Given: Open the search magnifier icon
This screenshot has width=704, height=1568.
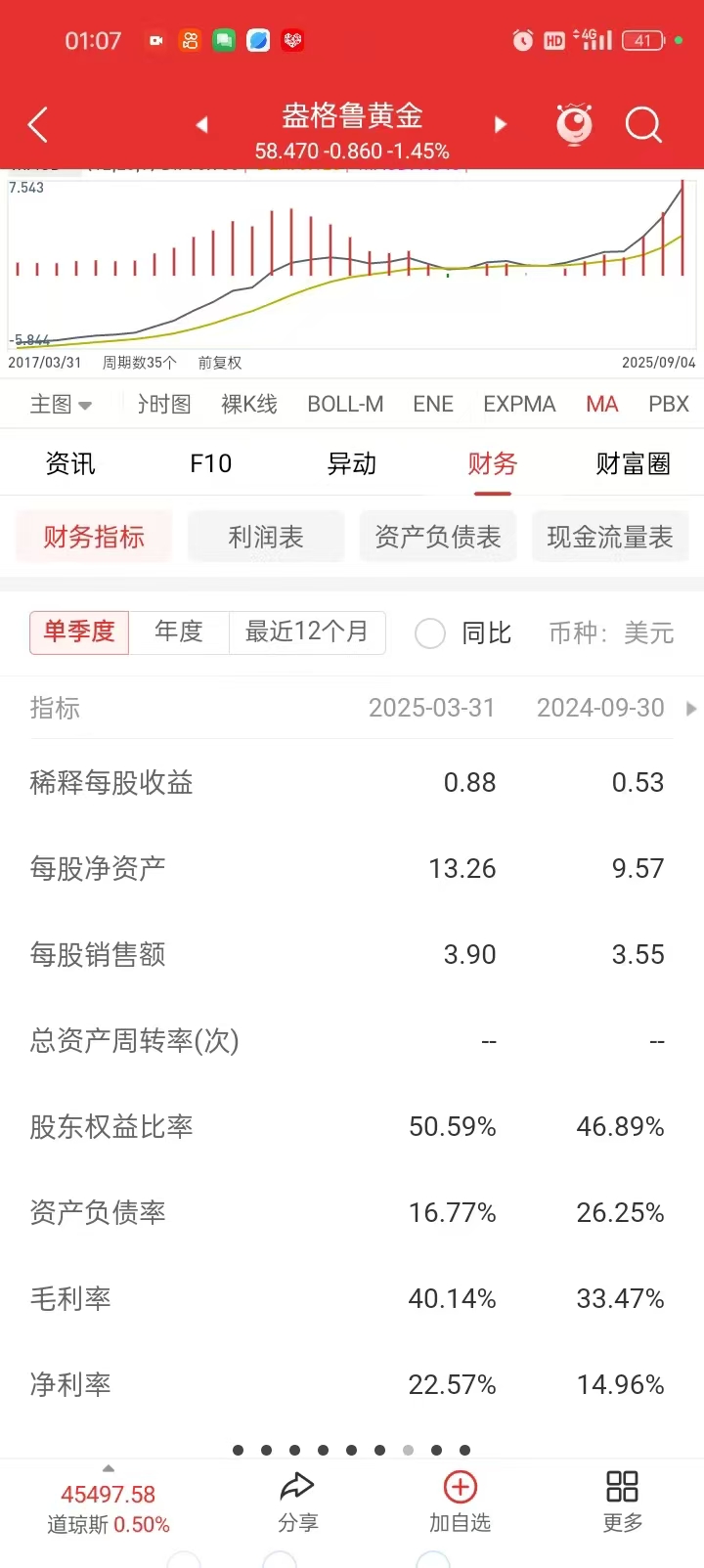Looking at the screenshot, I should [643, 125].
